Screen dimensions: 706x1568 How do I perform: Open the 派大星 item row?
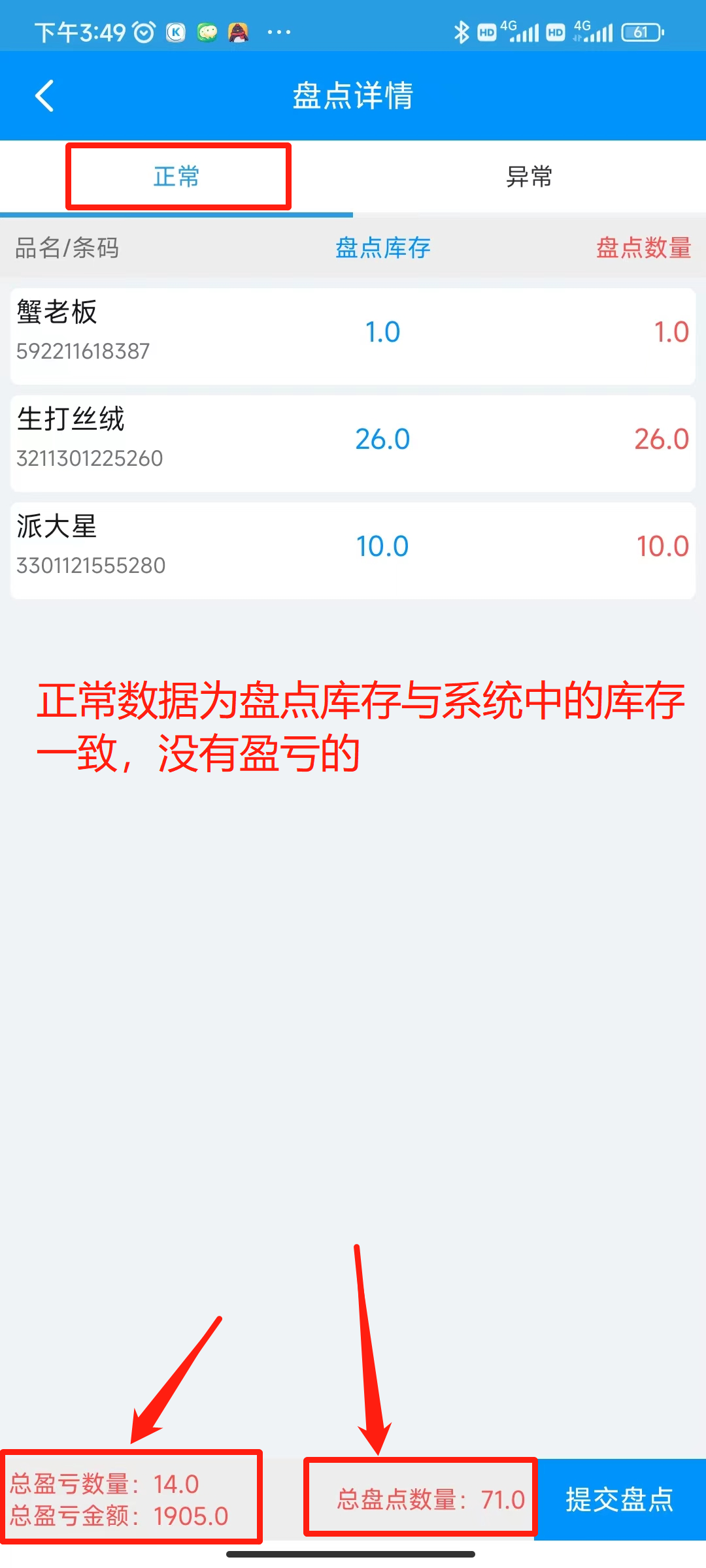pos(353,550)
